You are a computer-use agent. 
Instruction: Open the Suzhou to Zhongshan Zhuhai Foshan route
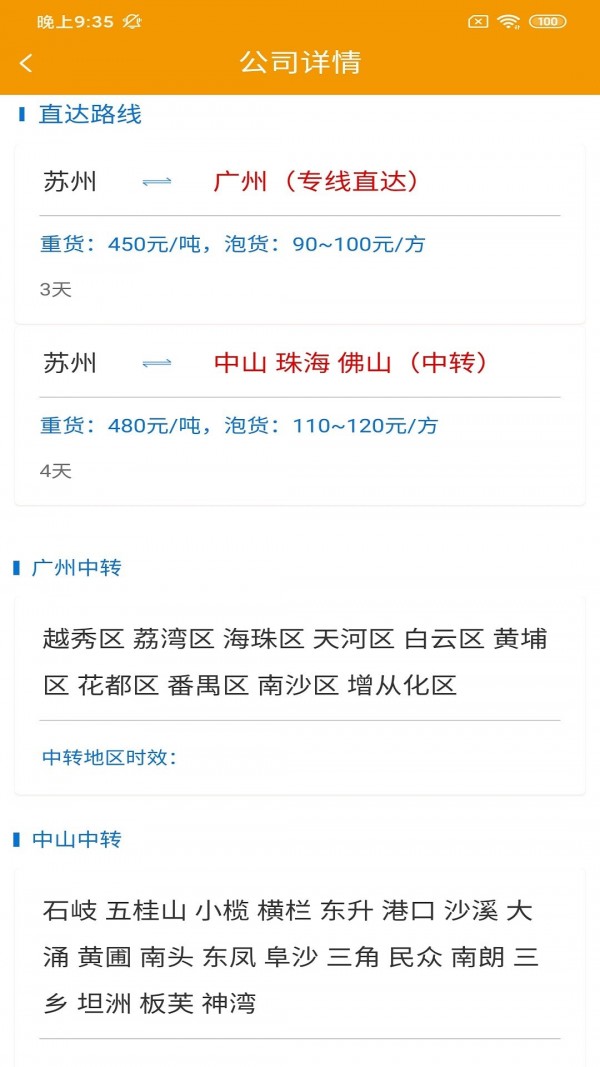point(300,414)
